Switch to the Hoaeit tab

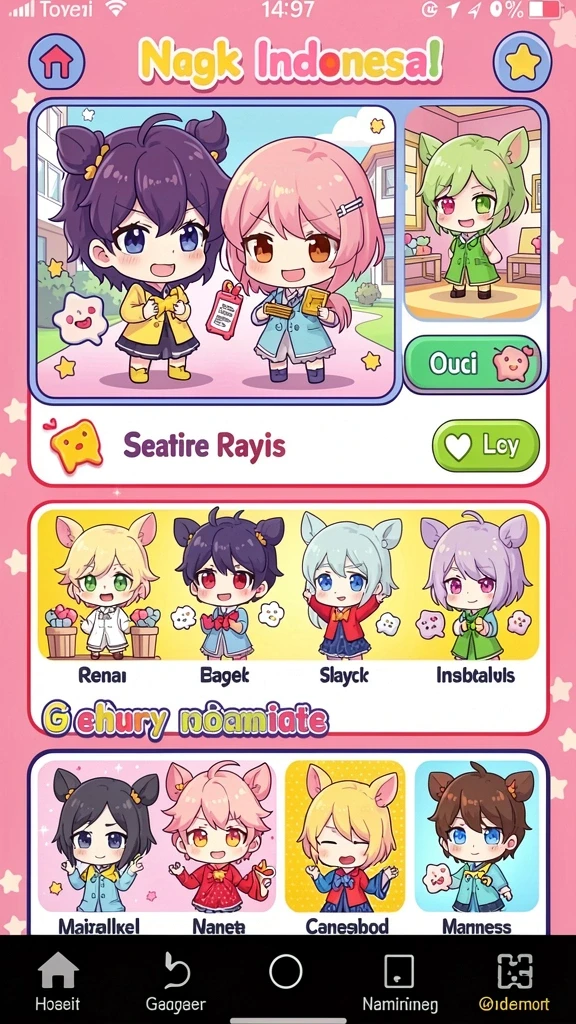58,982
